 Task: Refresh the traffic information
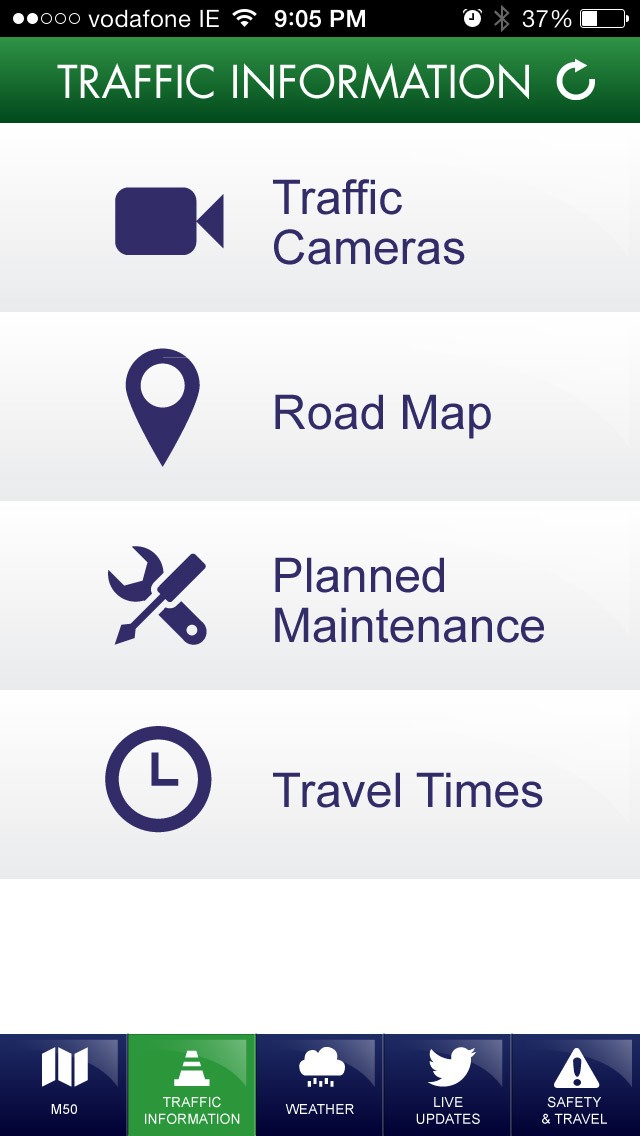coord(575,80)
